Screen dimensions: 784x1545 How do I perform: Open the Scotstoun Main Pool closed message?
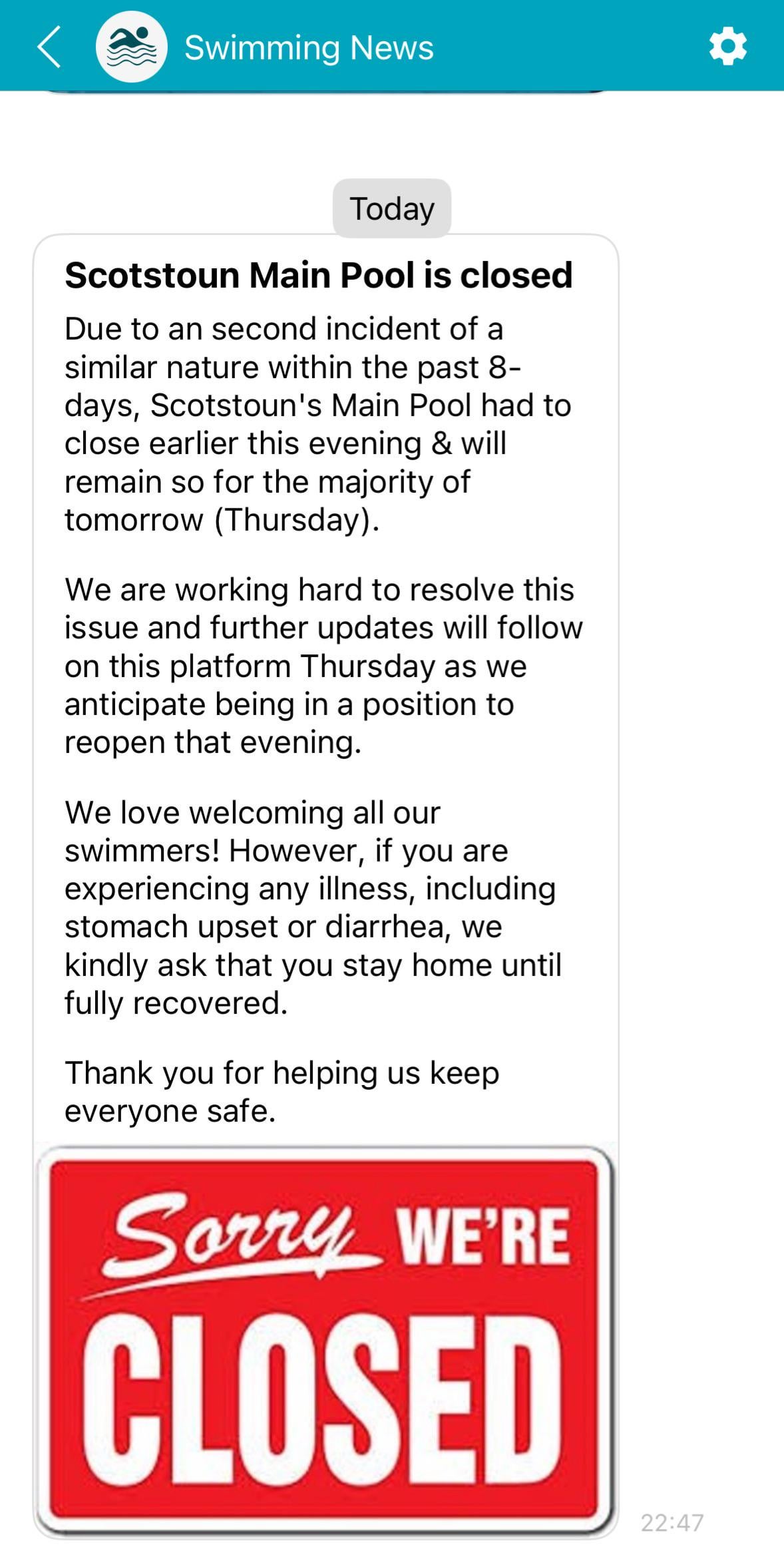point(326,886)
